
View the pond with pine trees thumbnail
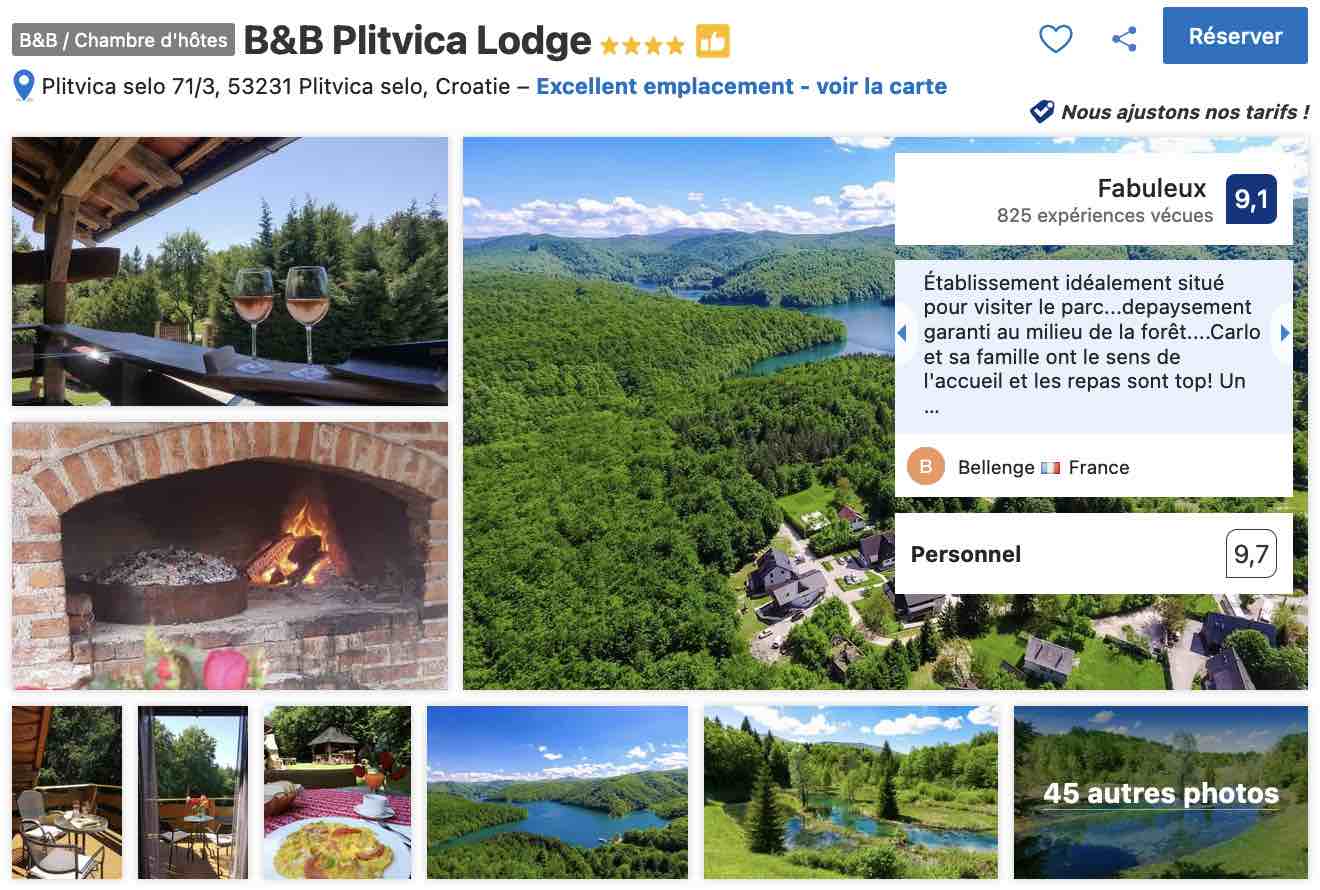(x=850, y=792)
